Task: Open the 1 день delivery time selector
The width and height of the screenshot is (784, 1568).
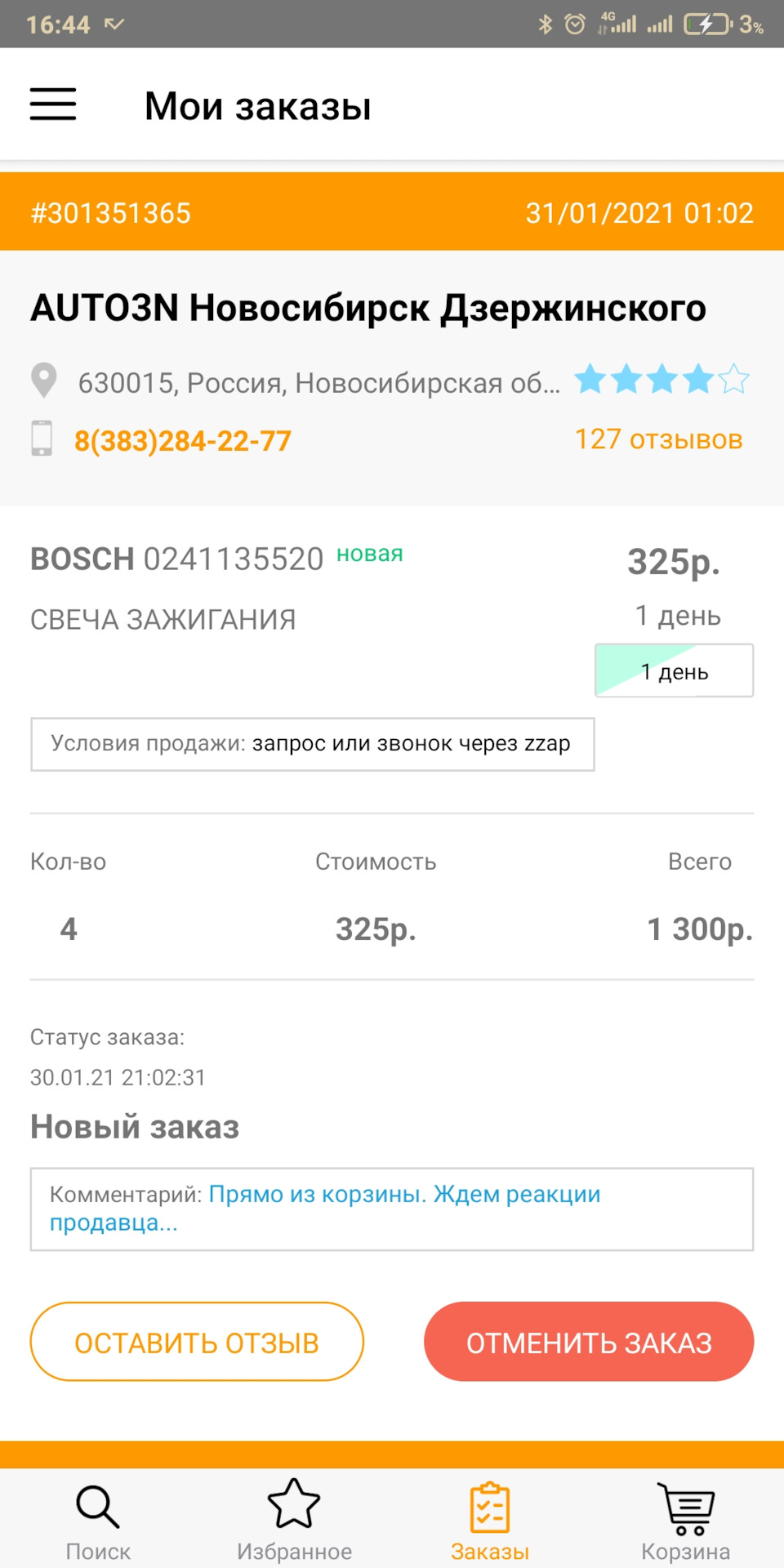Action: pos(674,670)
